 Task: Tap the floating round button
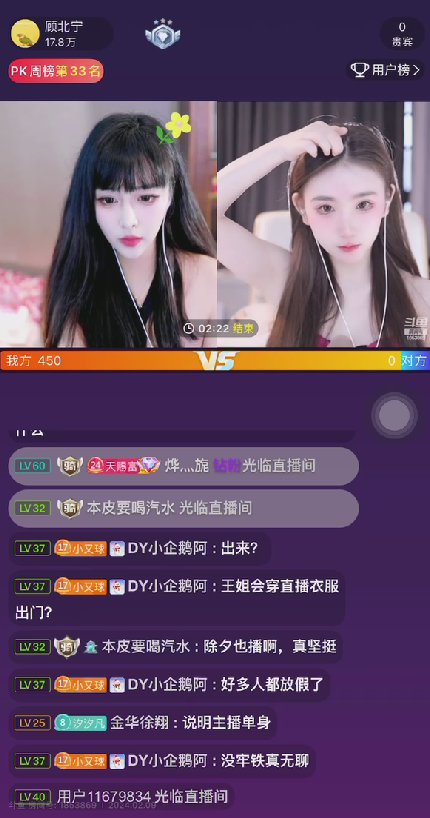[x=394, y=415]
